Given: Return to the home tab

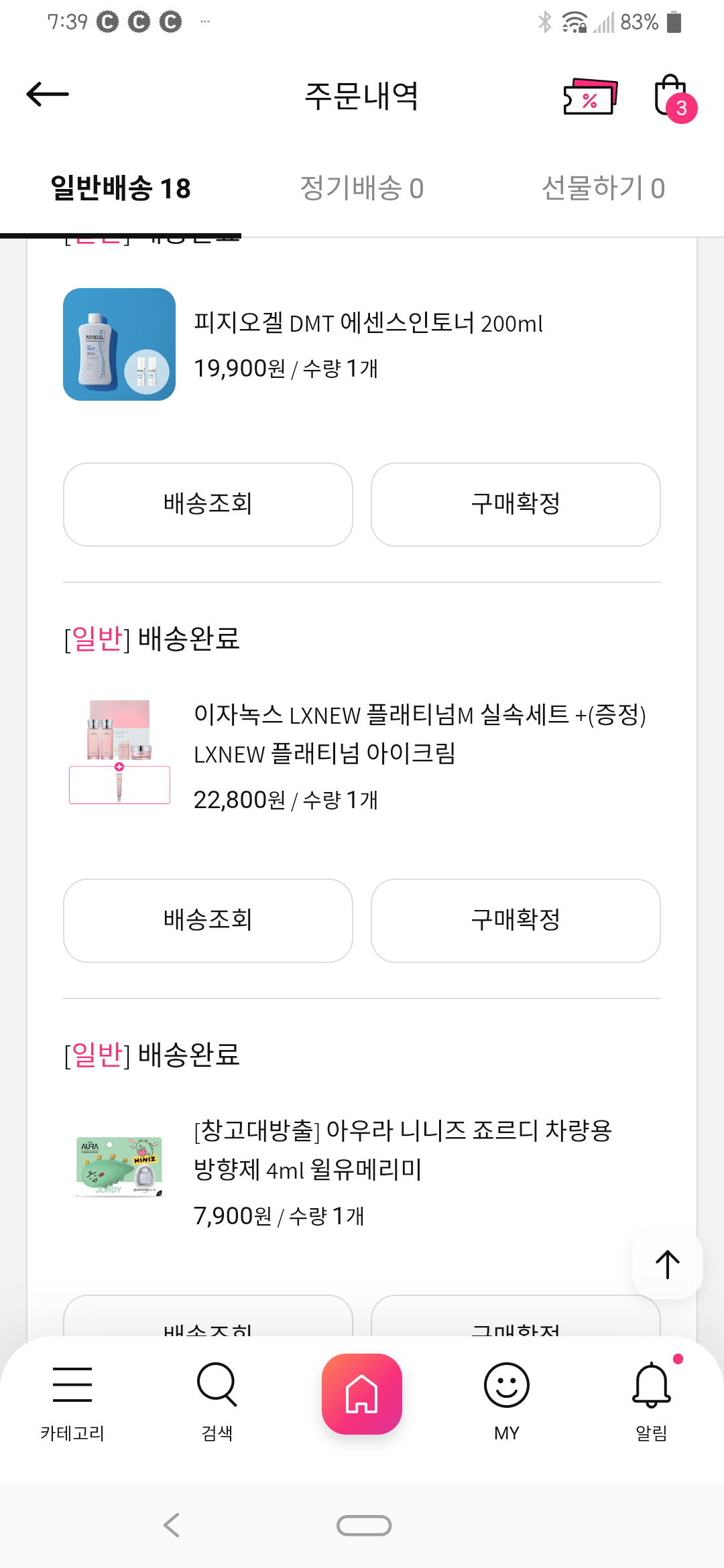Looking at the screenshot, I should tap(362, 1394).
